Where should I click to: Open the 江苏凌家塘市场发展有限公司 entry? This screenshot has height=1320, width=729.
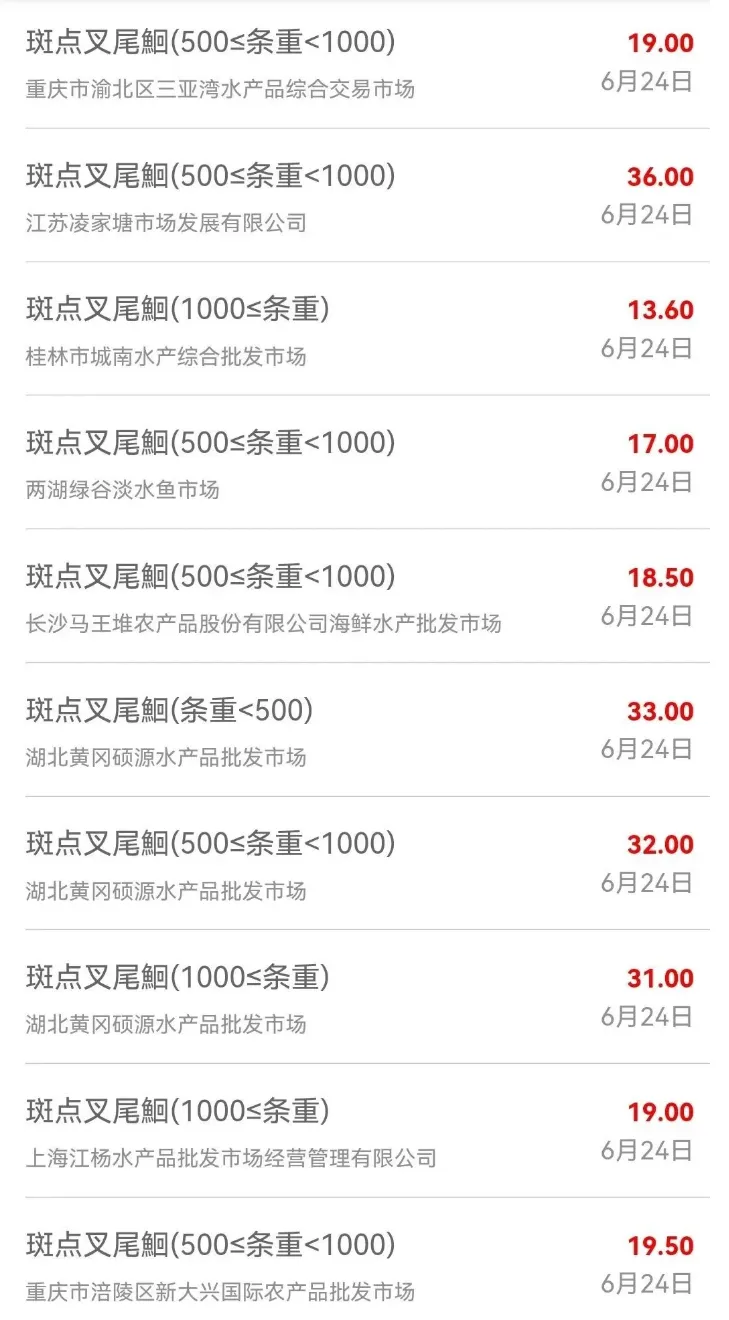[364, 195]
